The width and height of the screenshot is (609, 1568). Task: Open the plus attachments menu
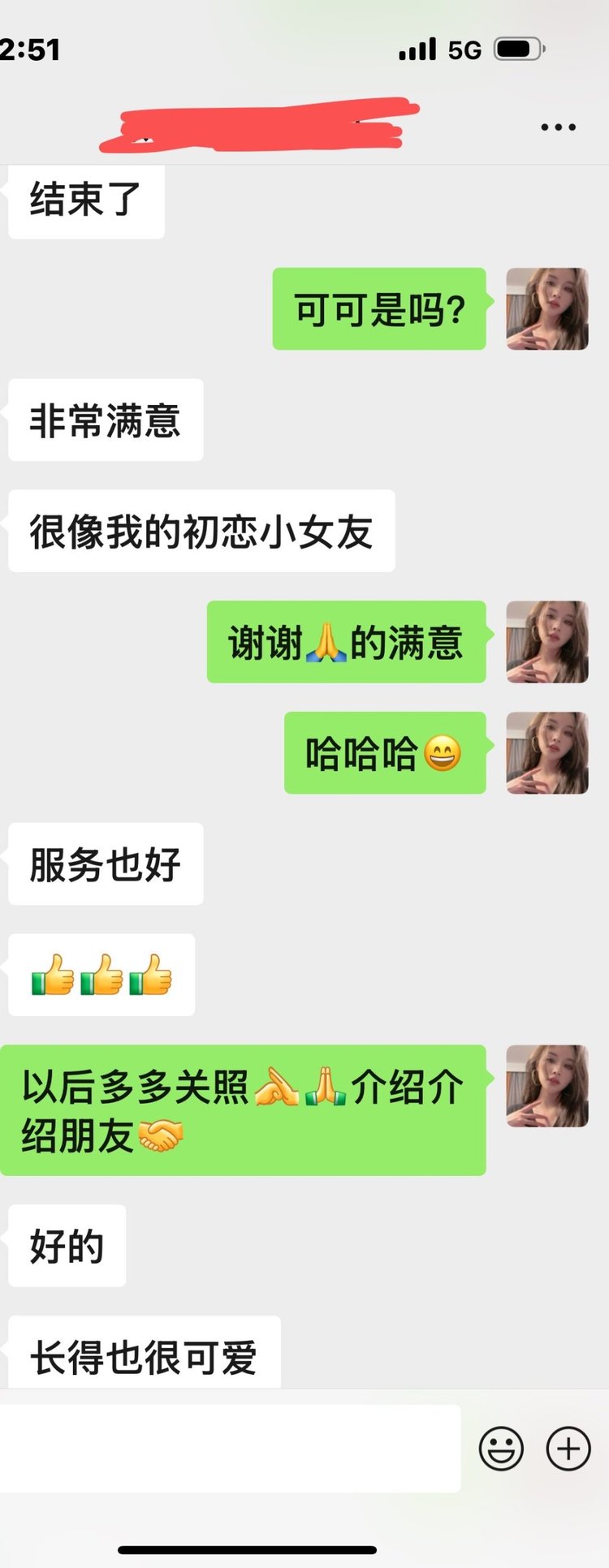click(568, 1448)
